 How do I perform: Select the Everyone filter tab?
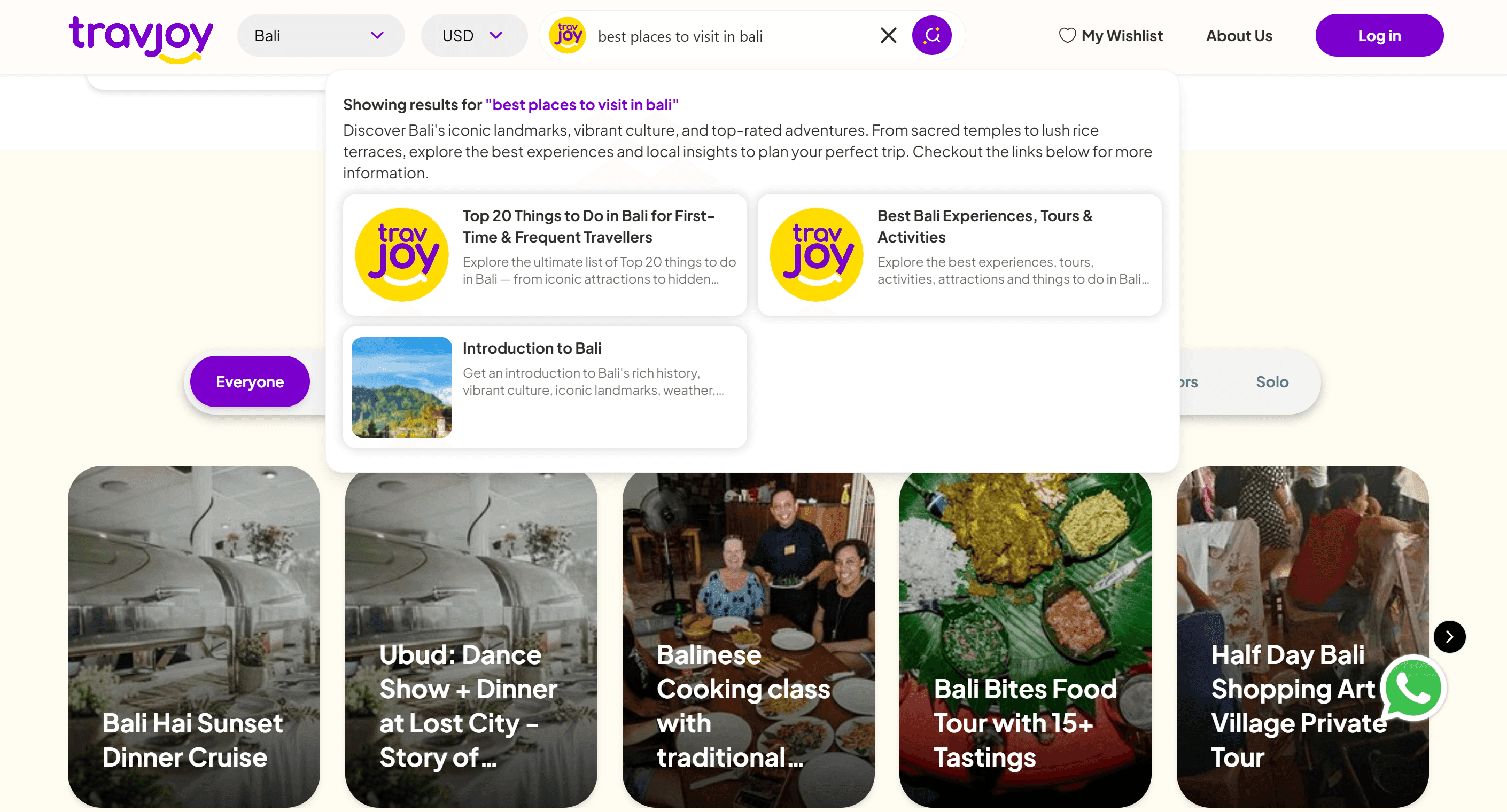250,381
